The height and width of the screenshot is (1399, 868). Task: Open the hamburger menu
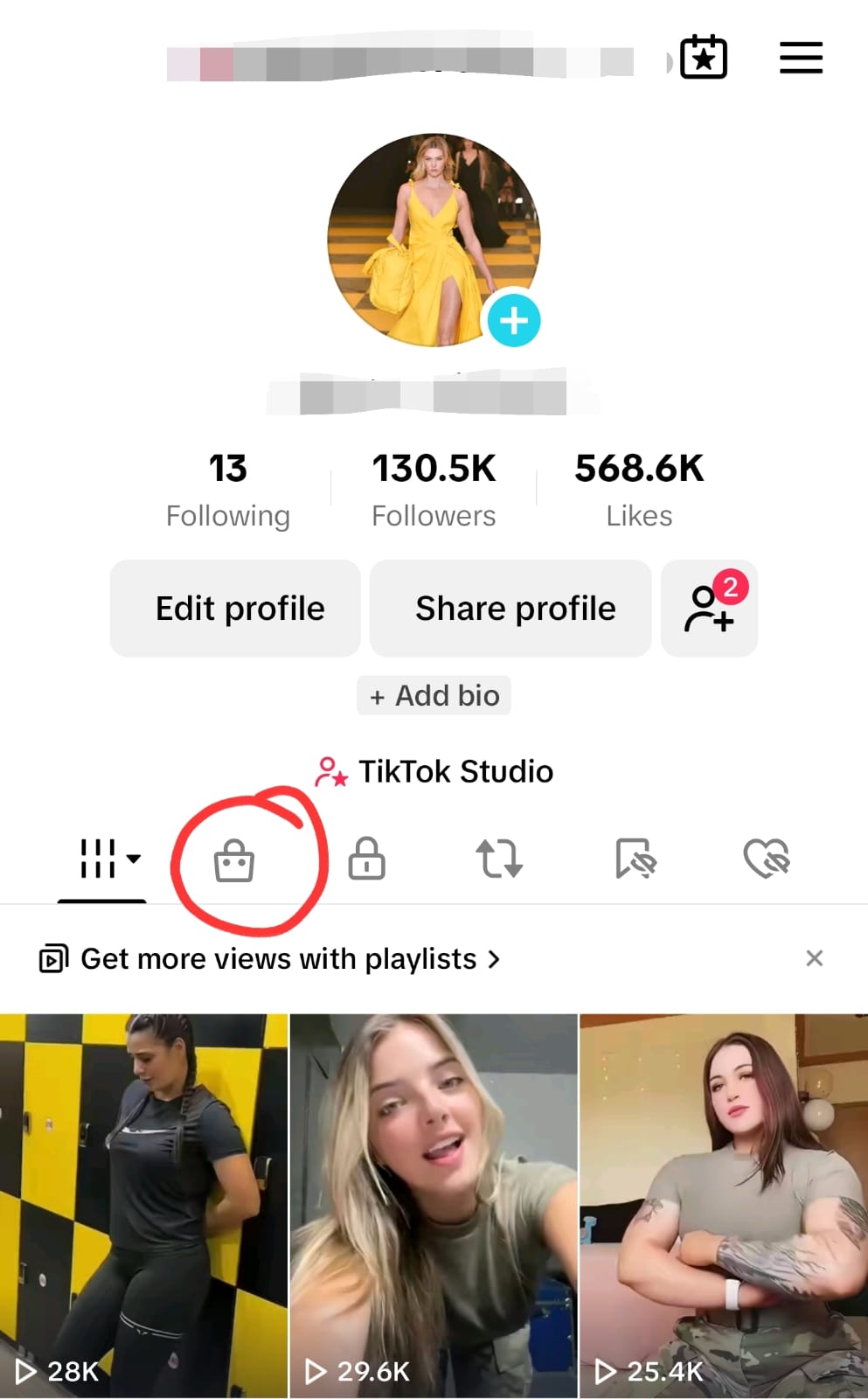click(x=801, y=58)
